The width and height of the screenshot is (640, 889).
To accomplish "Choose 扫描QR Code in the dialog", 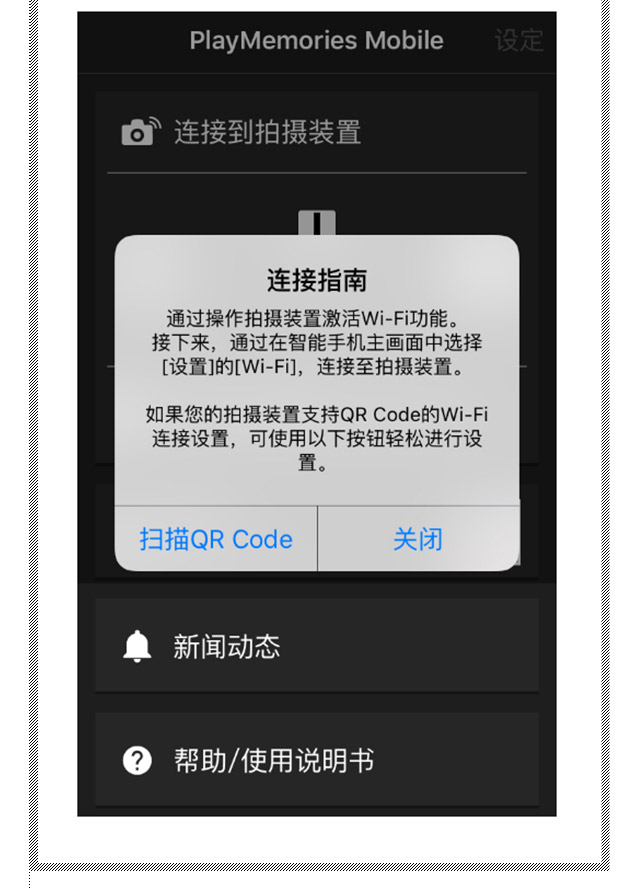I will [x=216, y=539].
